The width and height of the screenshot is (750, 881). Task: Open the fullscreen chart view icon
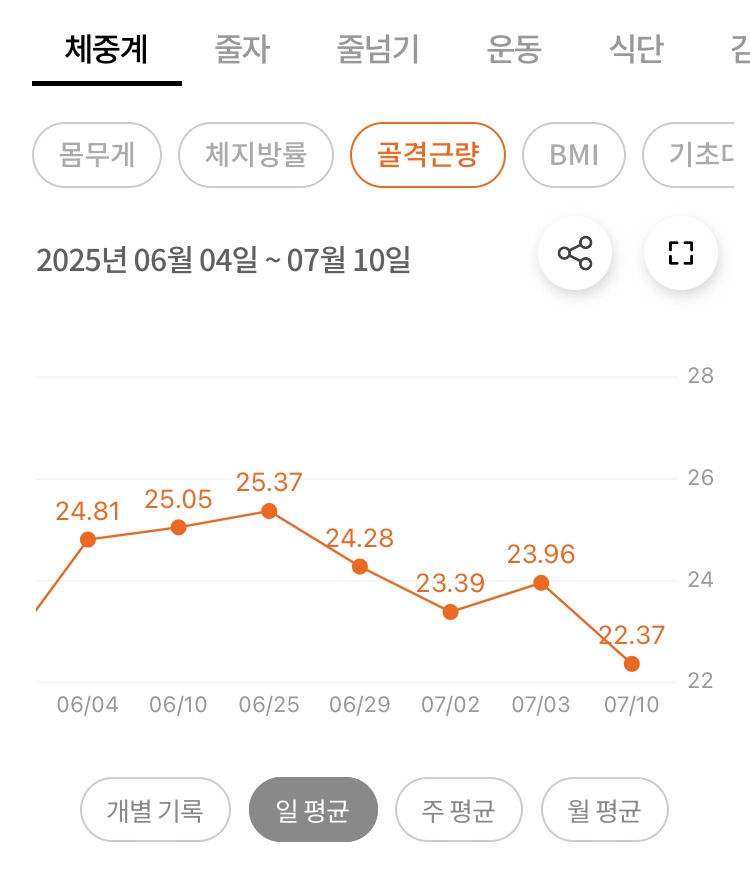pyautogui.click(x=680, y=253)
